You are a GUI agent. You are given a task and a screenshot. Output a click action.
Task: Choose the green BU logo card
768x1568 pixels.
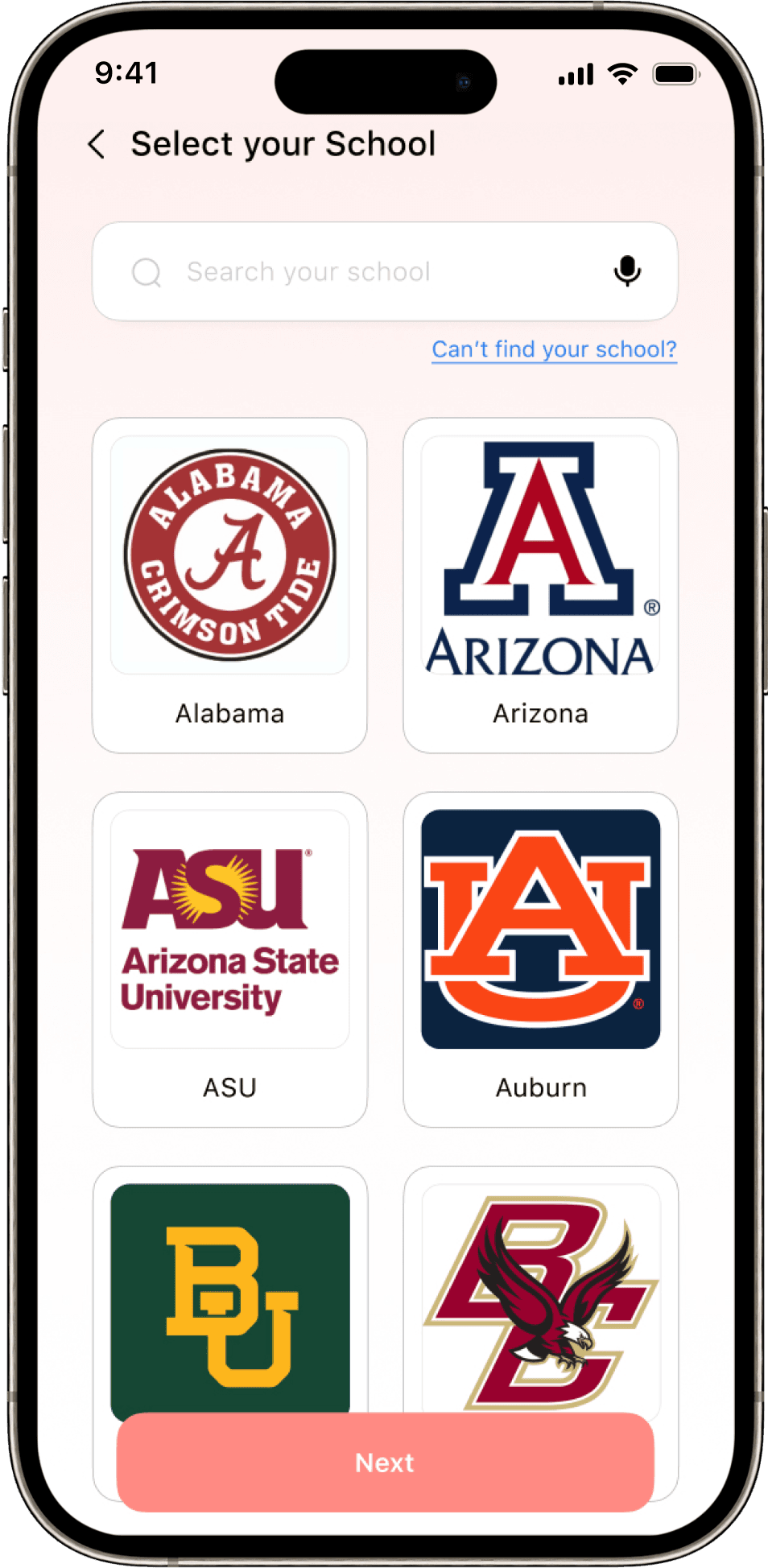230,1296
